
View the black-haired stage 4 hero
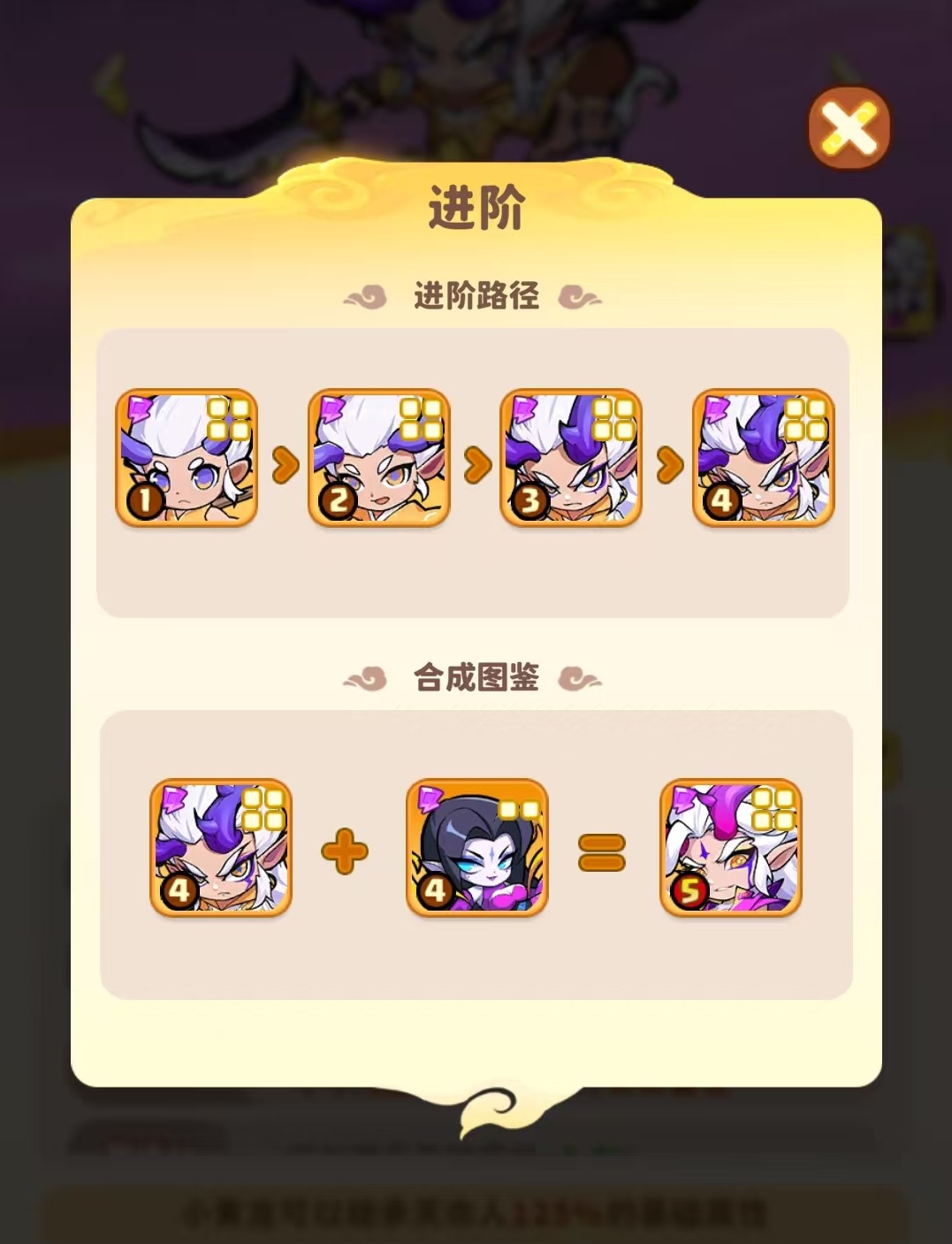pos(476,848)
